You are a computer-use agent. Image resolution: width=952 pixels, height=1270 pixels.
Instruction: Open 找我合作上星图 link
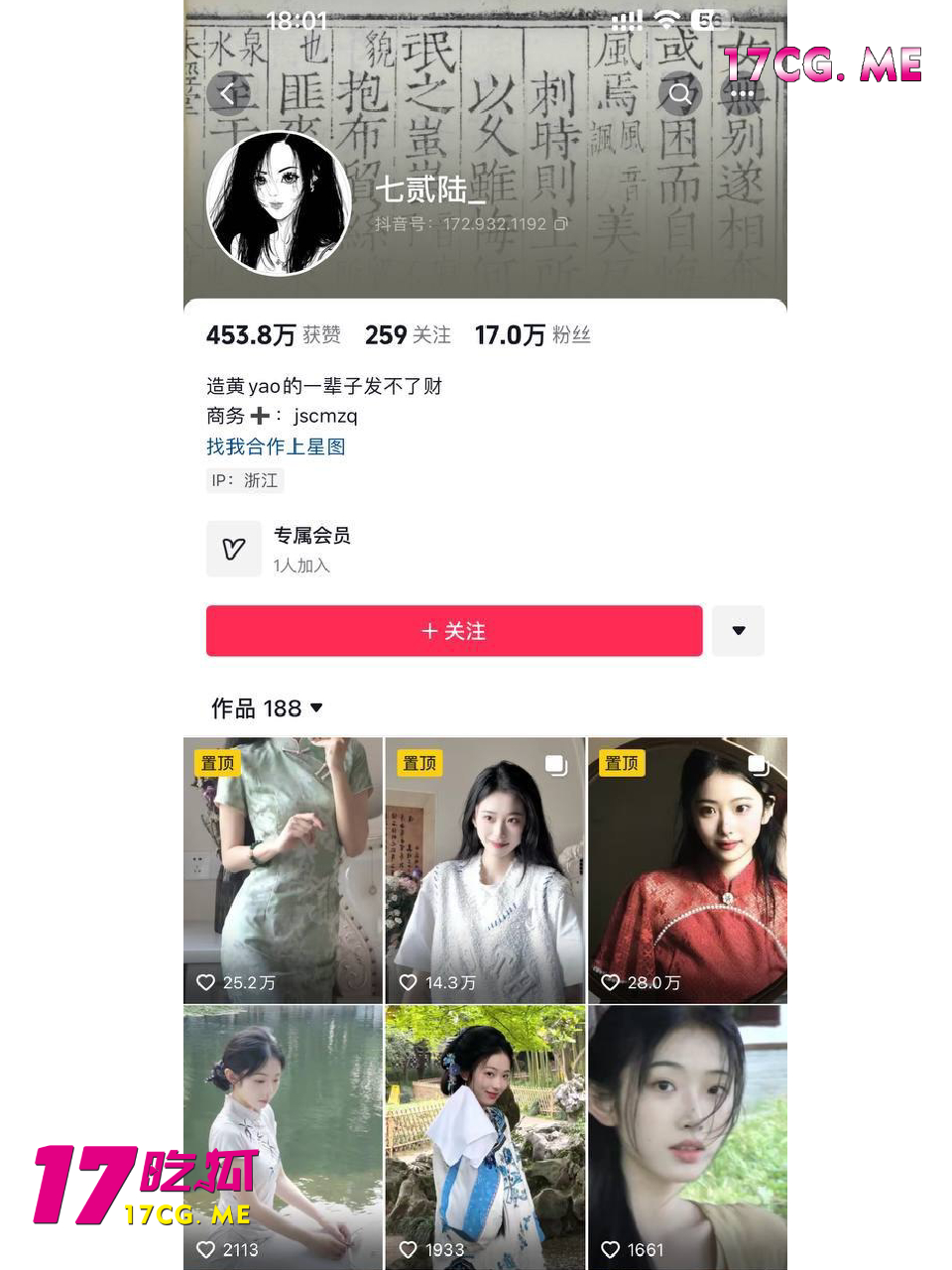click(276, 446)
